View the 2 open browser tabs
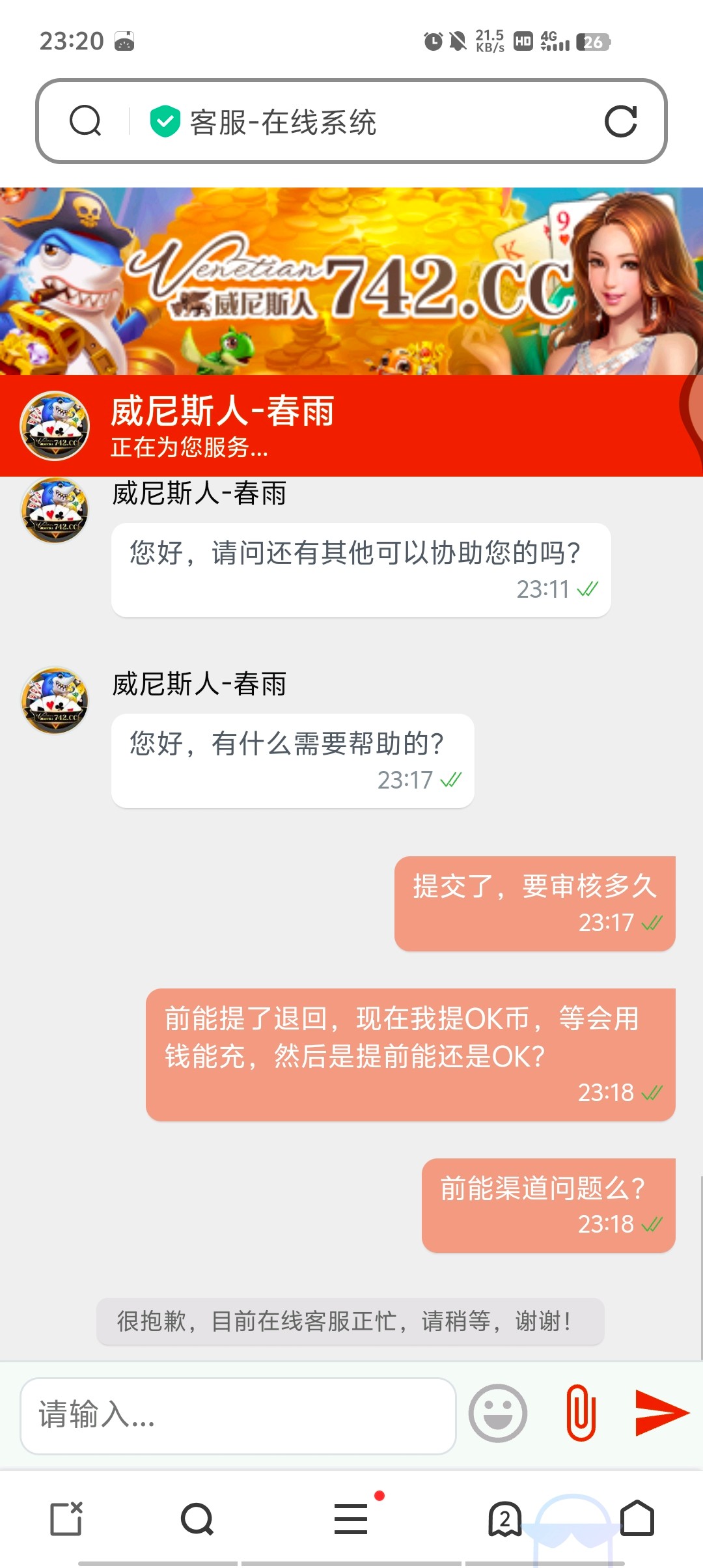Screen dimensions: 703x1568 504,1519
